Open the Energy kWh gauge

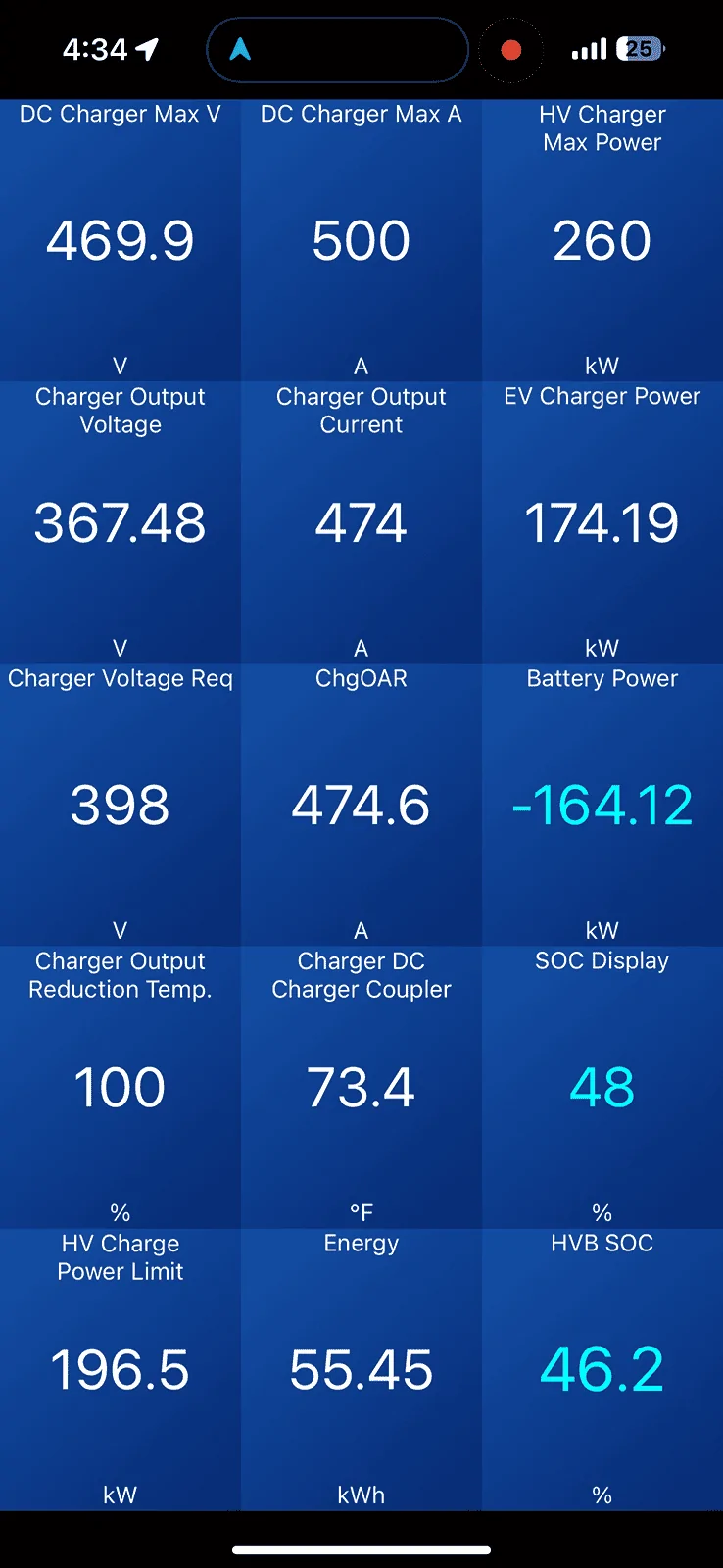361,1369
